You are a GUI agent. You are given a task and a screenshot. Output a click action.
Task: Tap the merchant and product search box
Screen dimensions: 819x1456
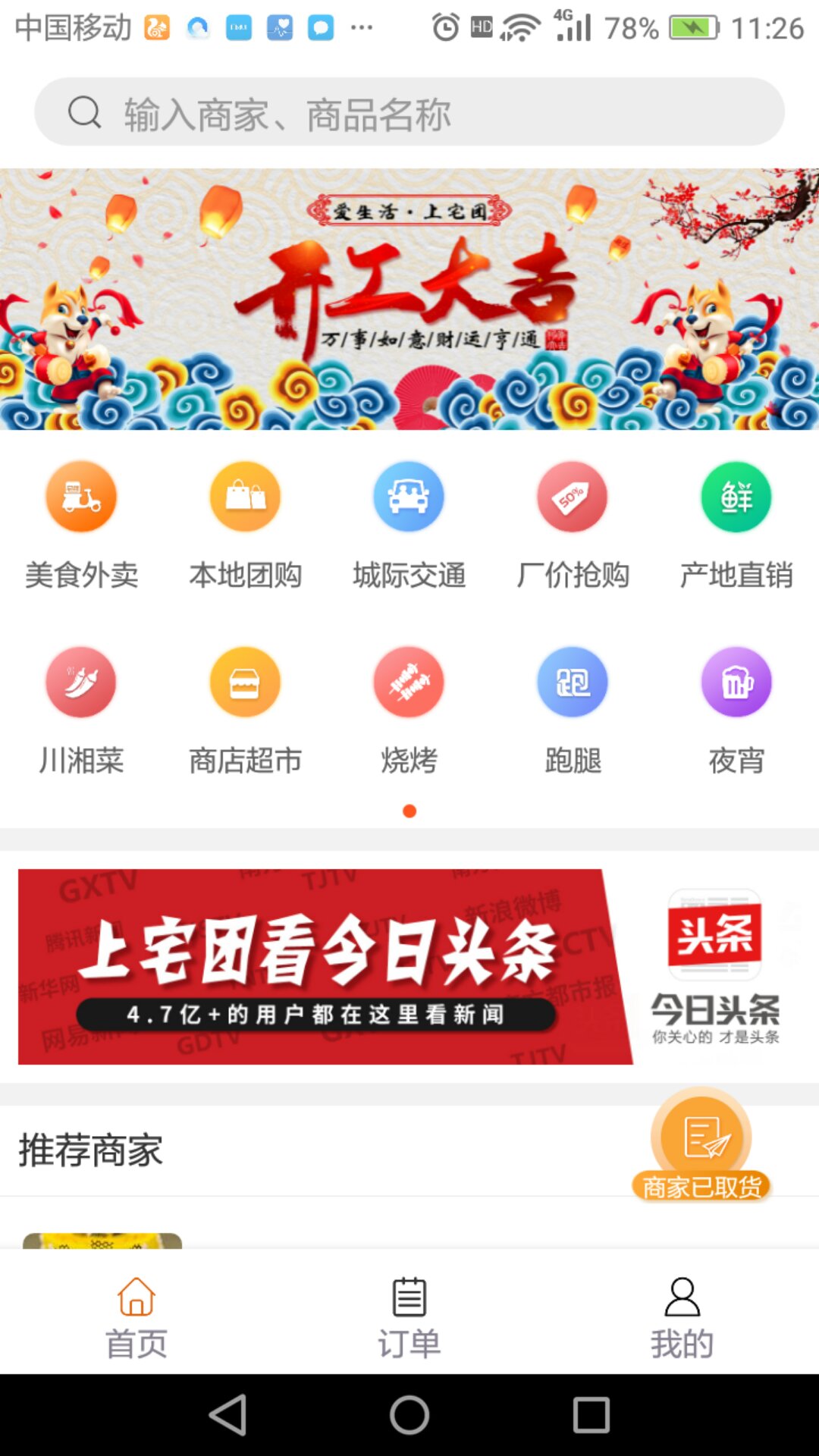click(409, 112)
